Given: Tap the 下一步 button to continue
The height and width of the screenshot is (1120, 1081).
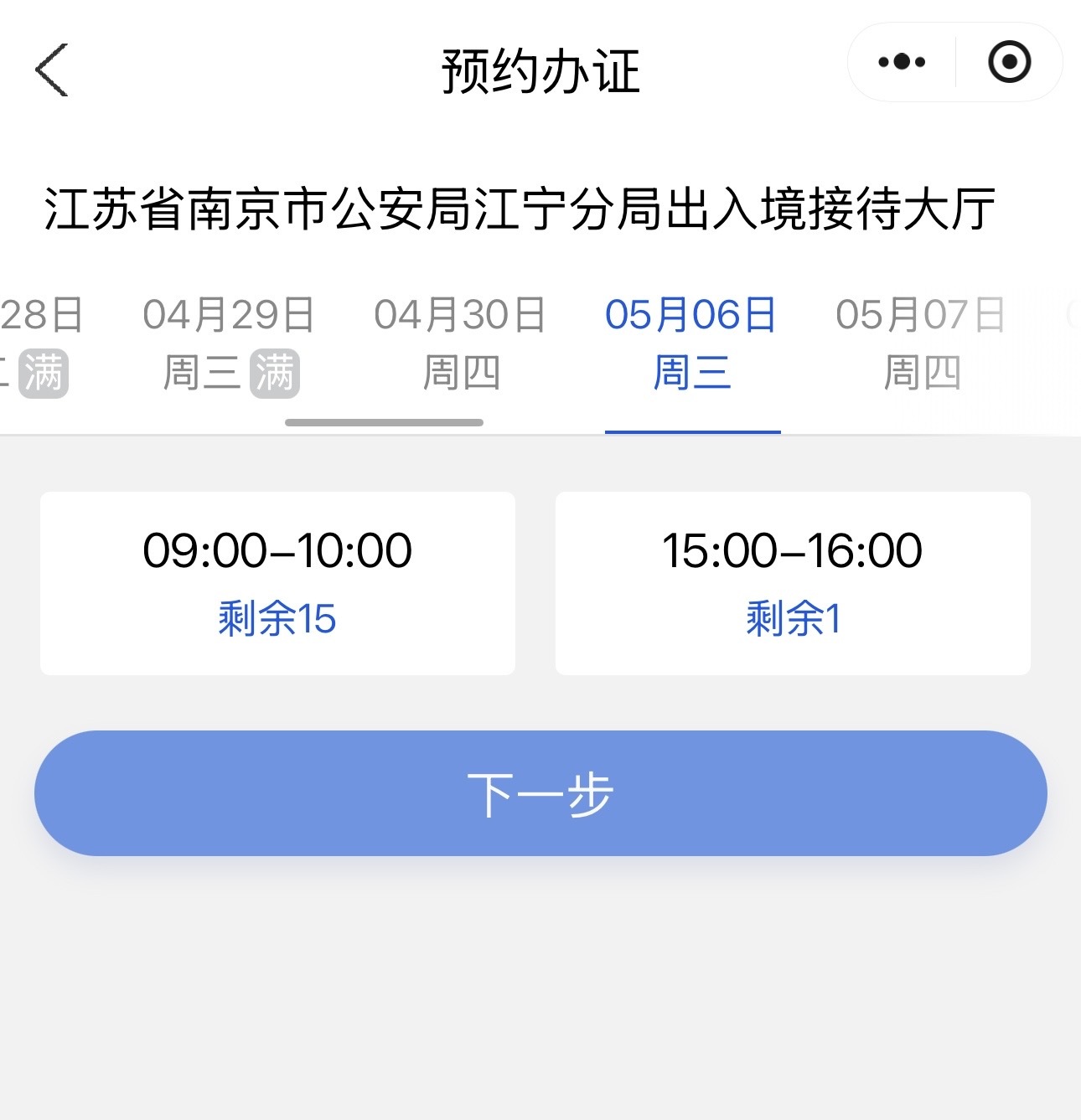Looking at the screenshot, I should coord(540,792).
